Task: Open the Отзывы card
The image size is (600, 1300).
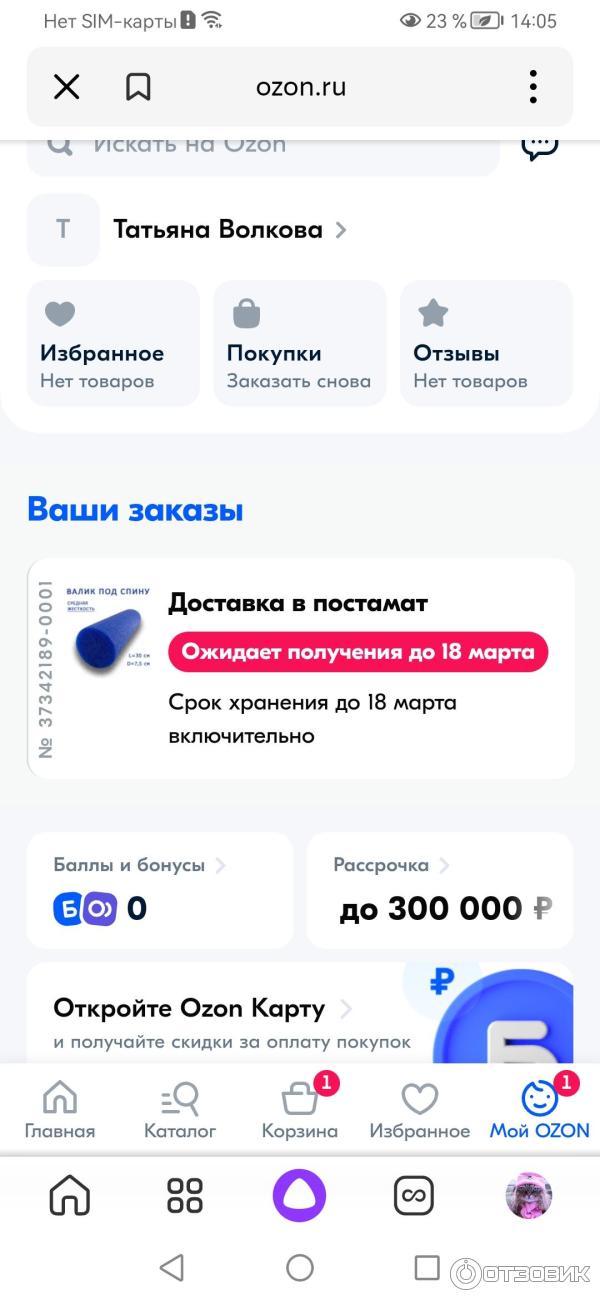Action: click(x=486, y=343)
